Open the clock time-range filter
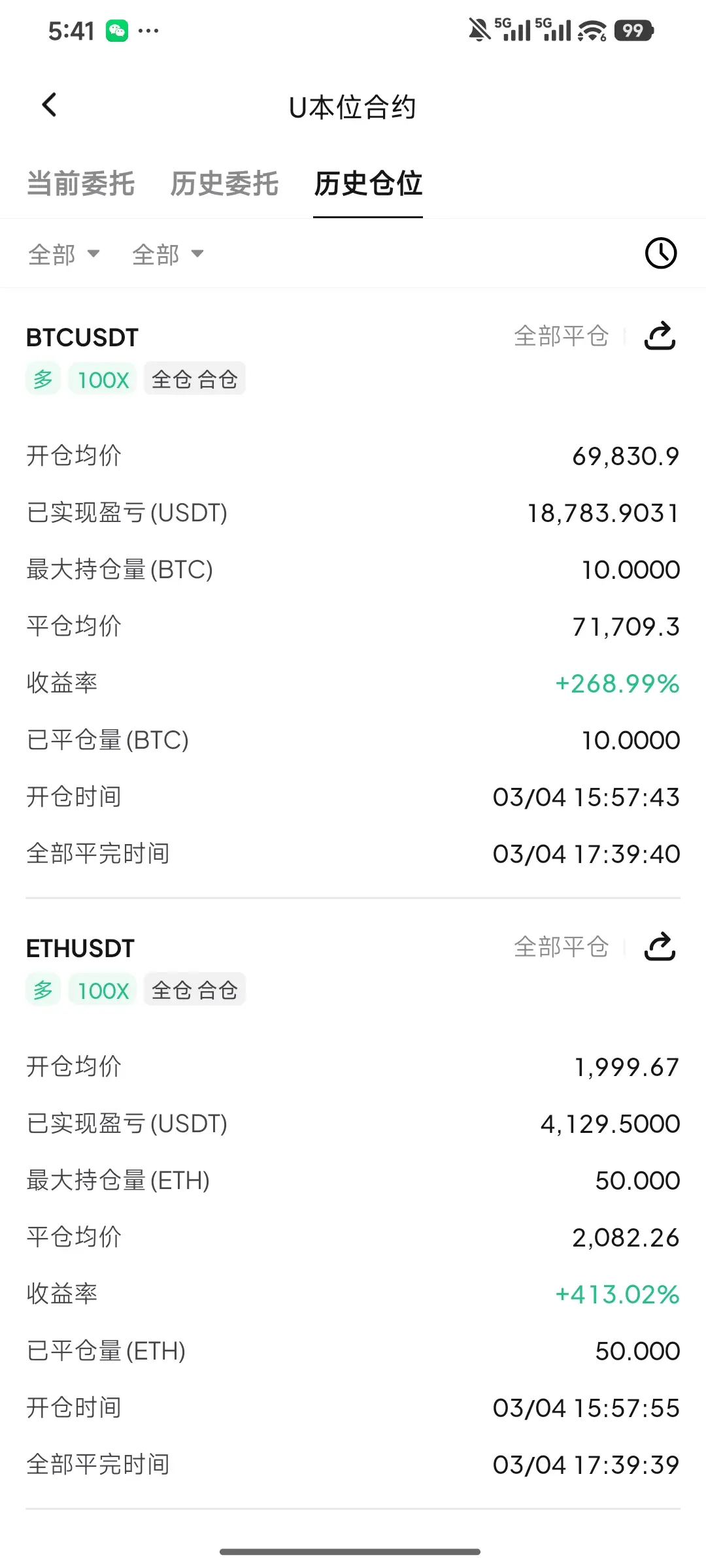 pyautogui.click(x=661, y=253)
